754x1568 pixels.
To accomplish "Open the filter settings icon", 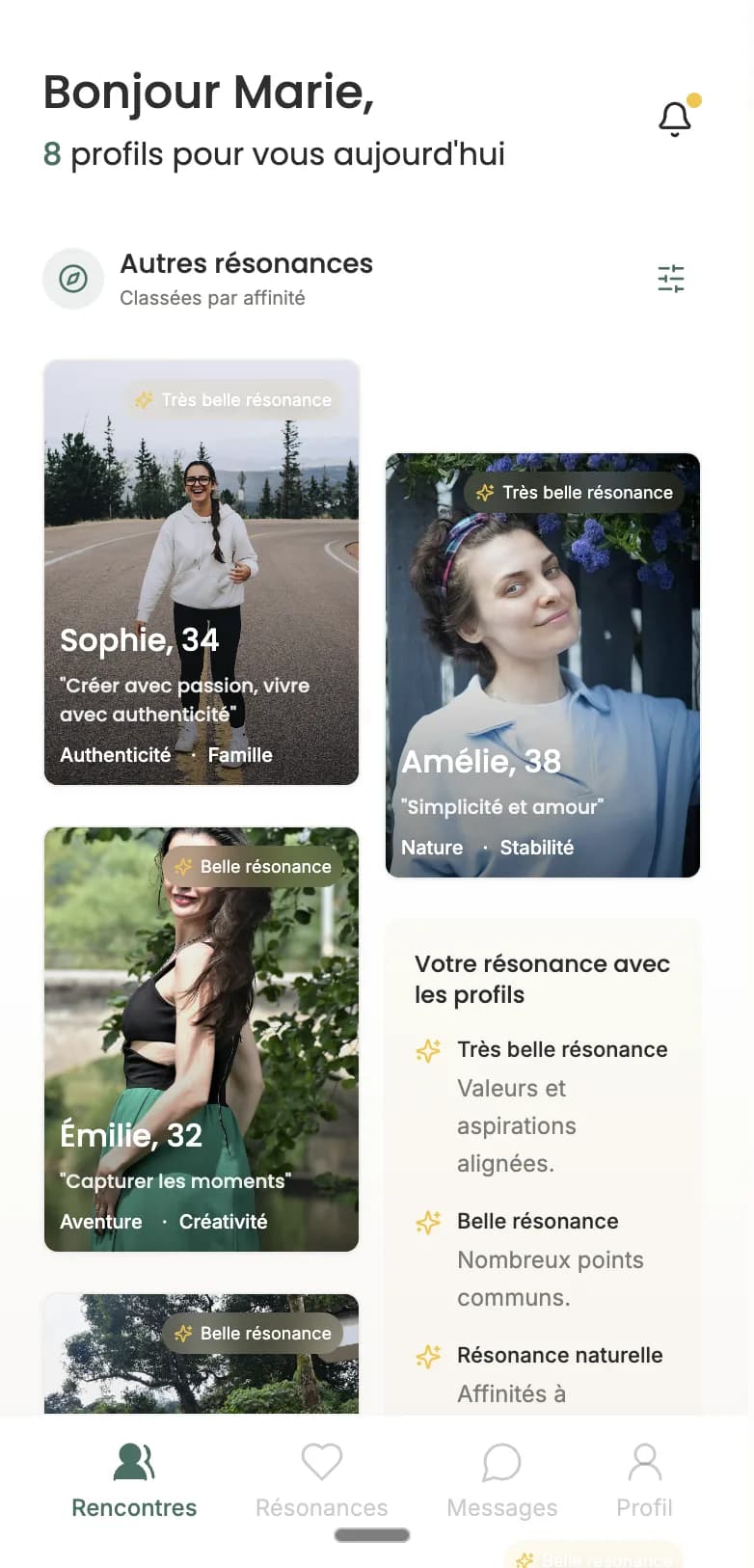I will tap(671, 279).
